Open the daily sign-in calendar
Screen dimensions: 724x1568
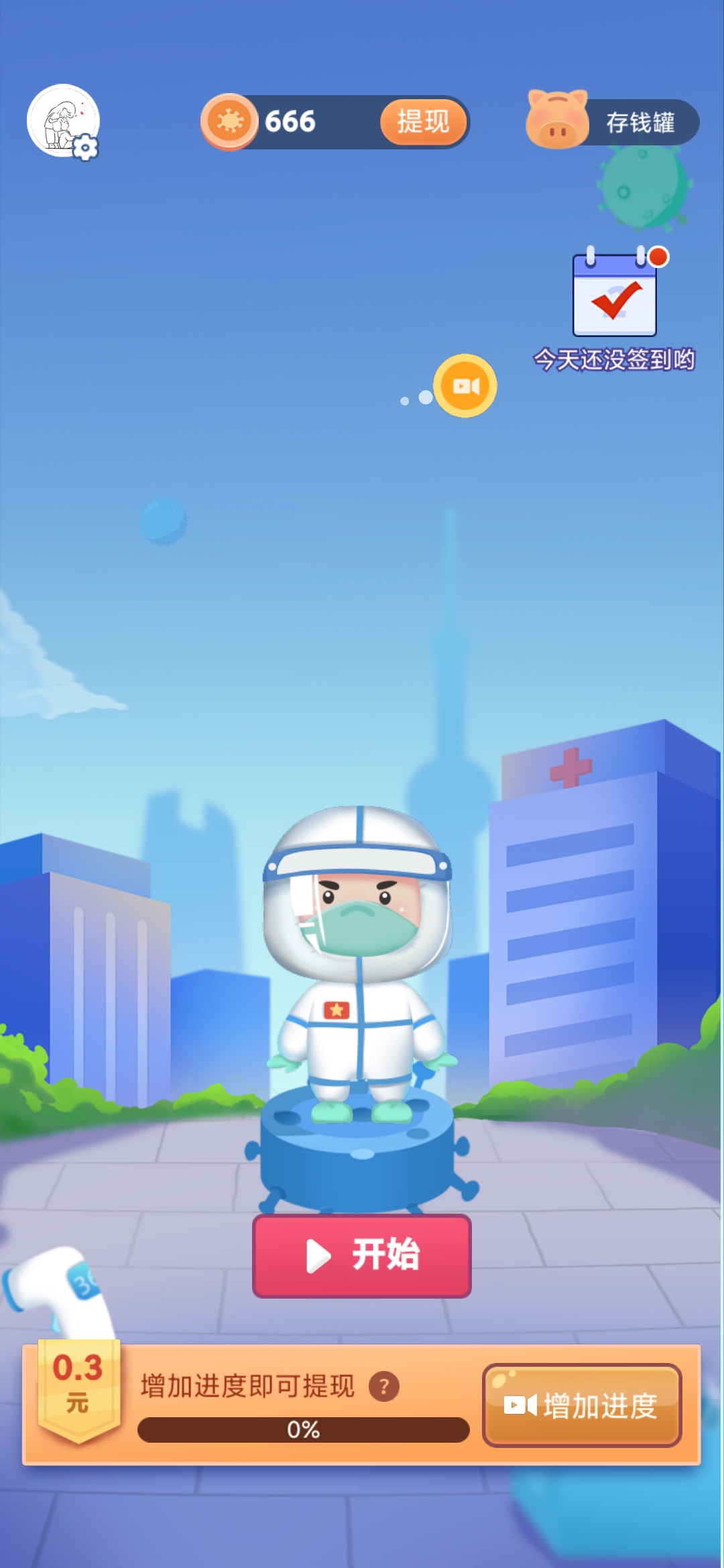point(615,296)
